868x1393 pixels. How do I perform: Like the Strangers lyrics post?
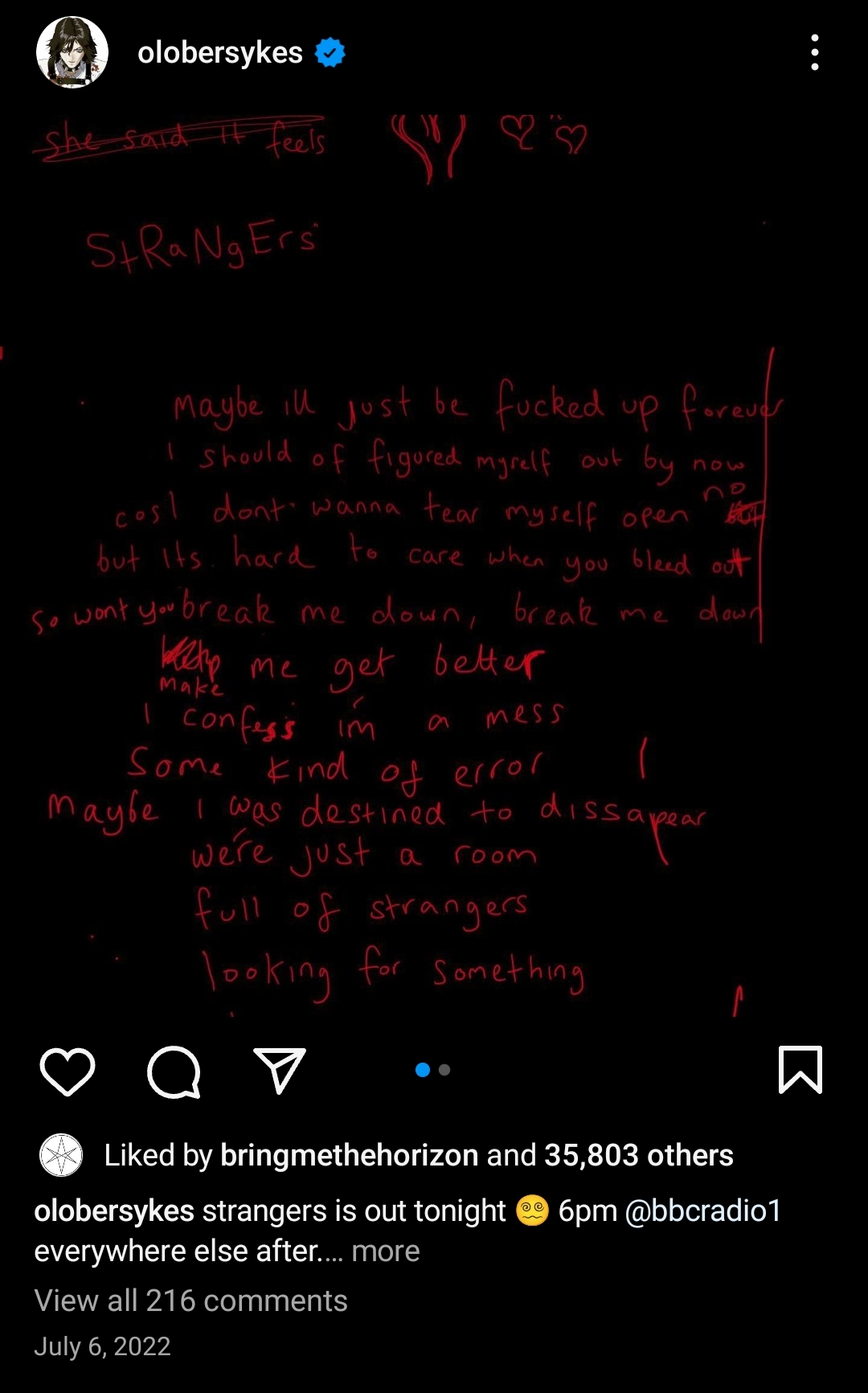click(68, 1071)
